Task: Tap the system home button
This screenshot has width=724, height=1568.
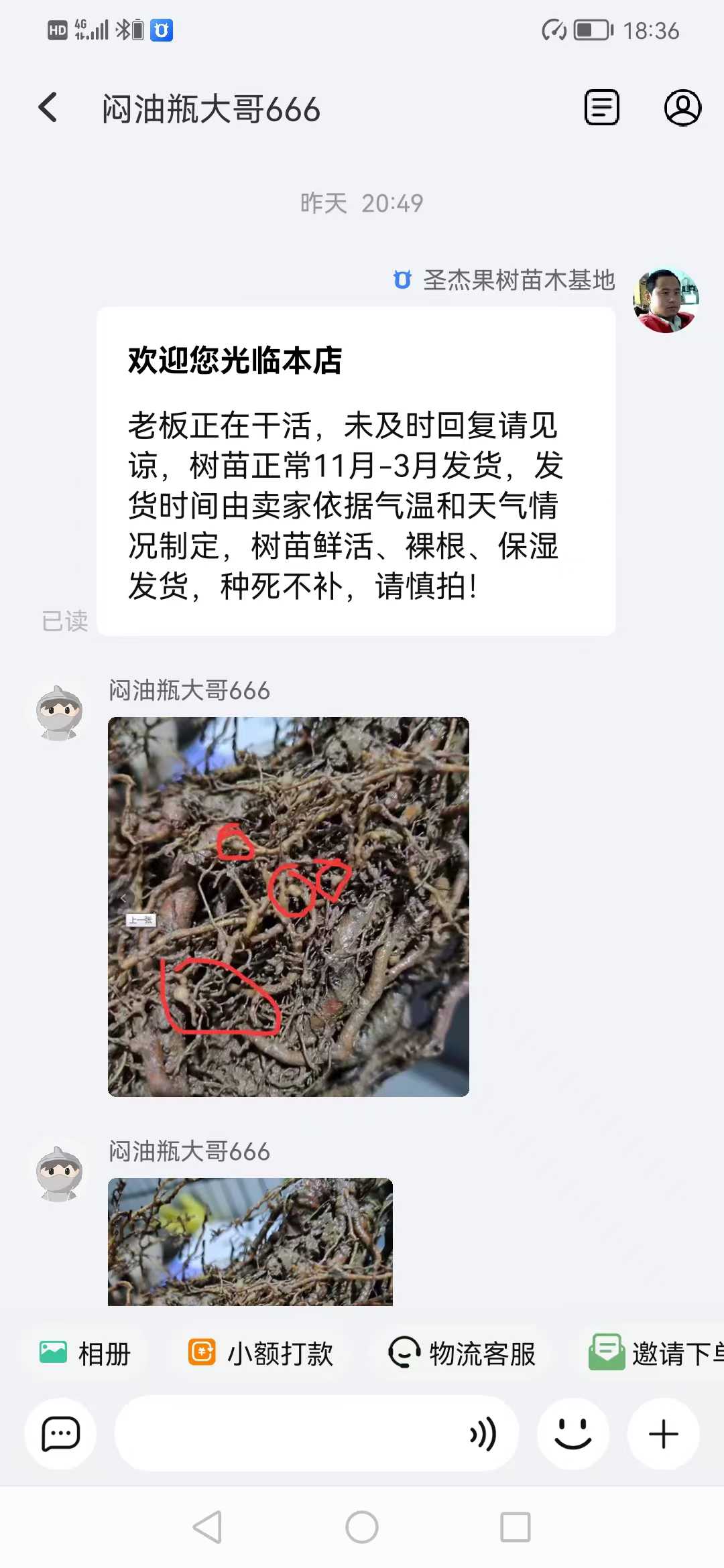Action: pos(362,1527)
